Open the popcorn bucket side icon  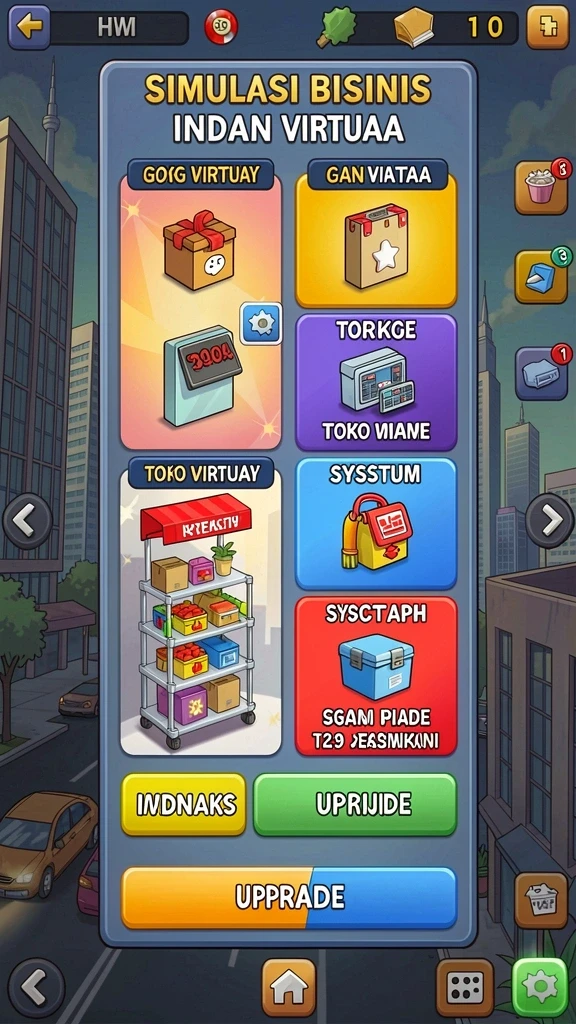[541, 187]
